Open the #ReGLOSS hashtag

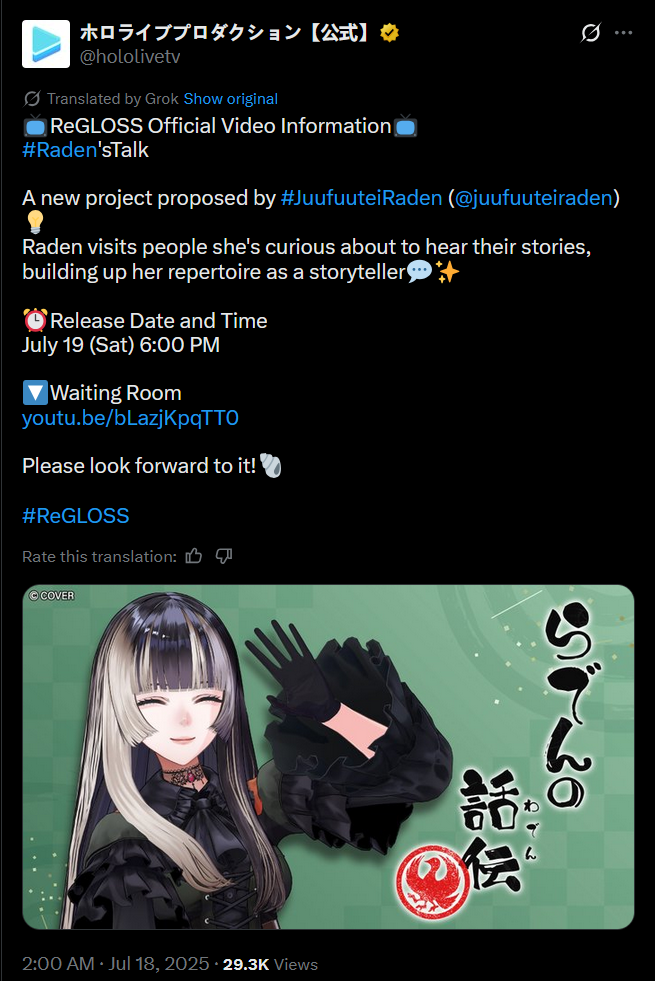[x=75, y=516]
